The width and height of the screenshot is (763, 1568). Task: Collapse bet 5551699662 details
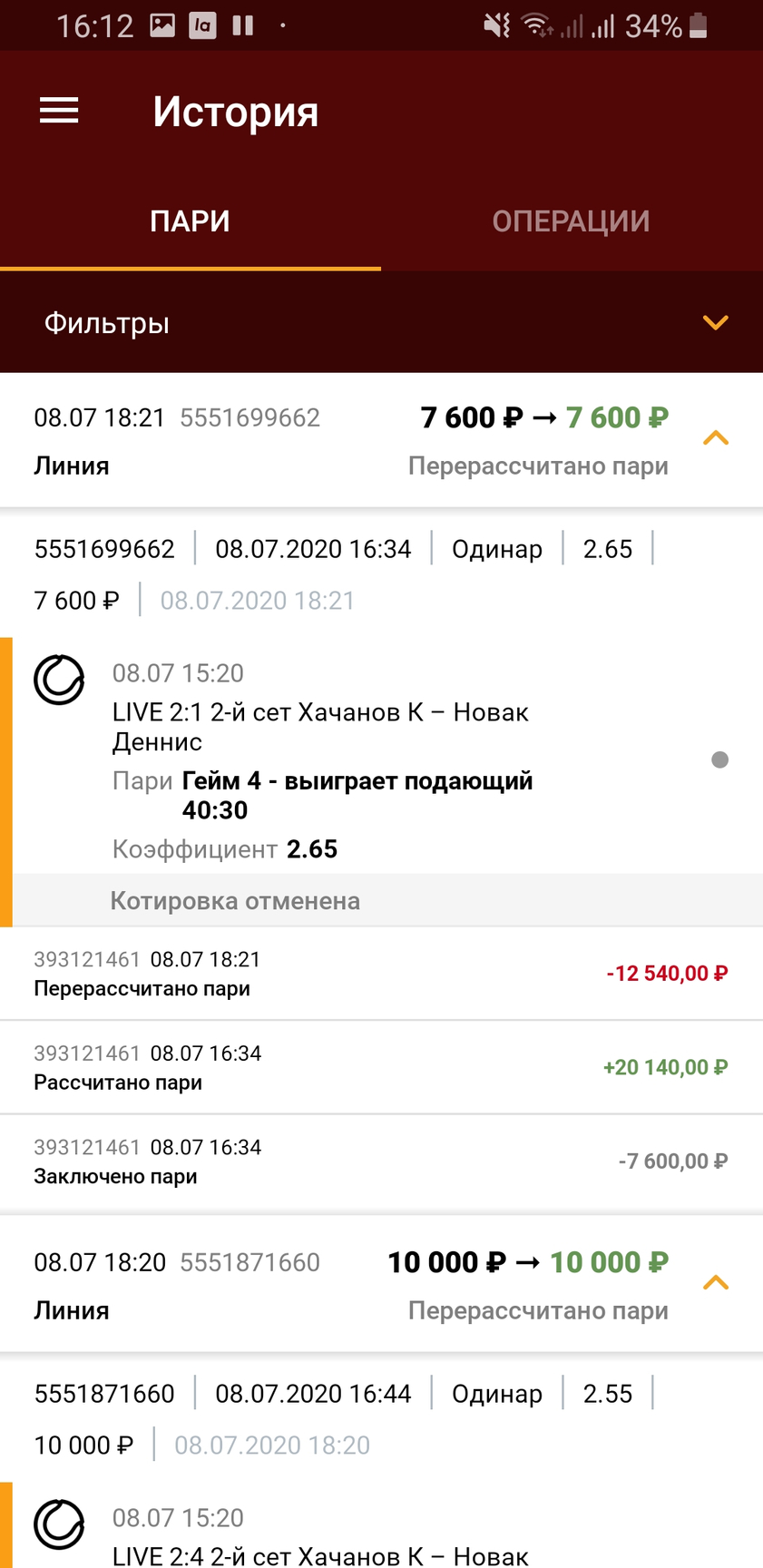click(x=716, y=438)
